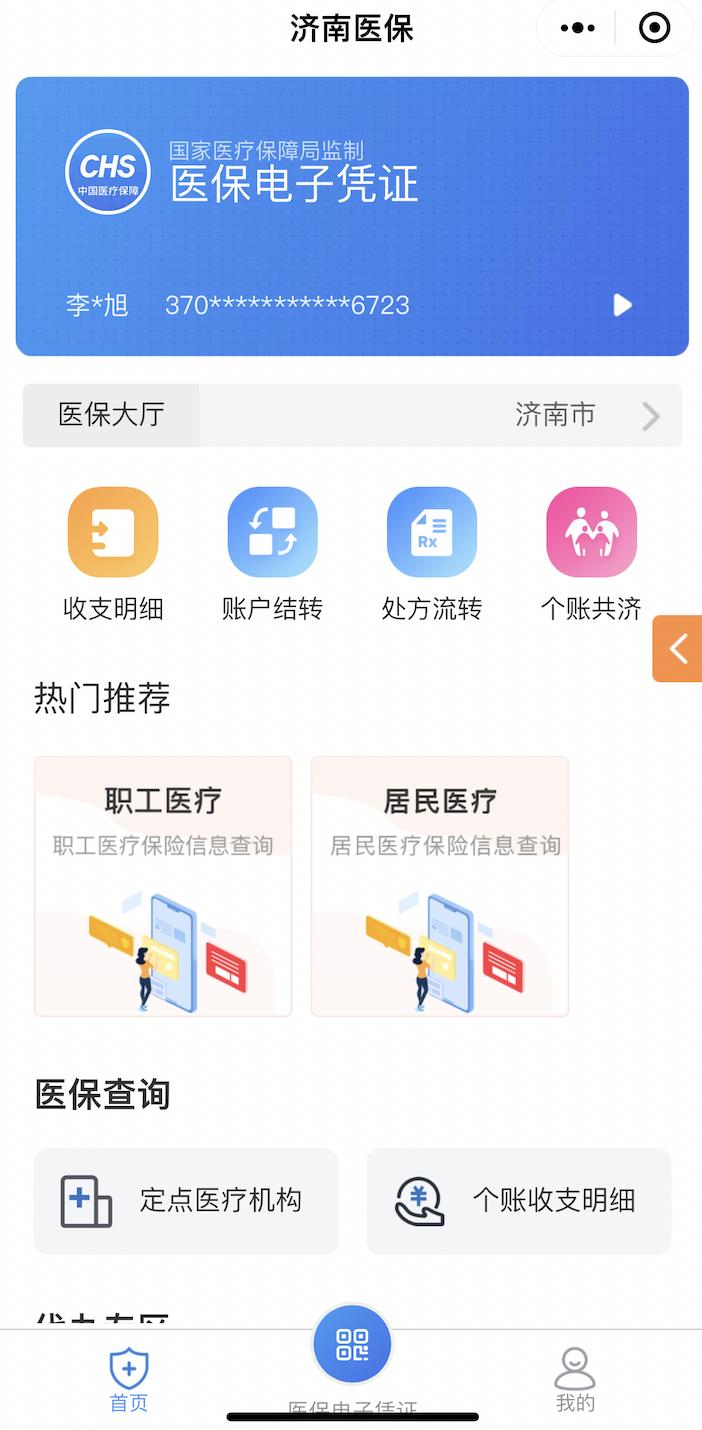The width and height of the screenshot is (702, 1430).
Task: Open the mini program more options menu
Action: coord(578,28)
